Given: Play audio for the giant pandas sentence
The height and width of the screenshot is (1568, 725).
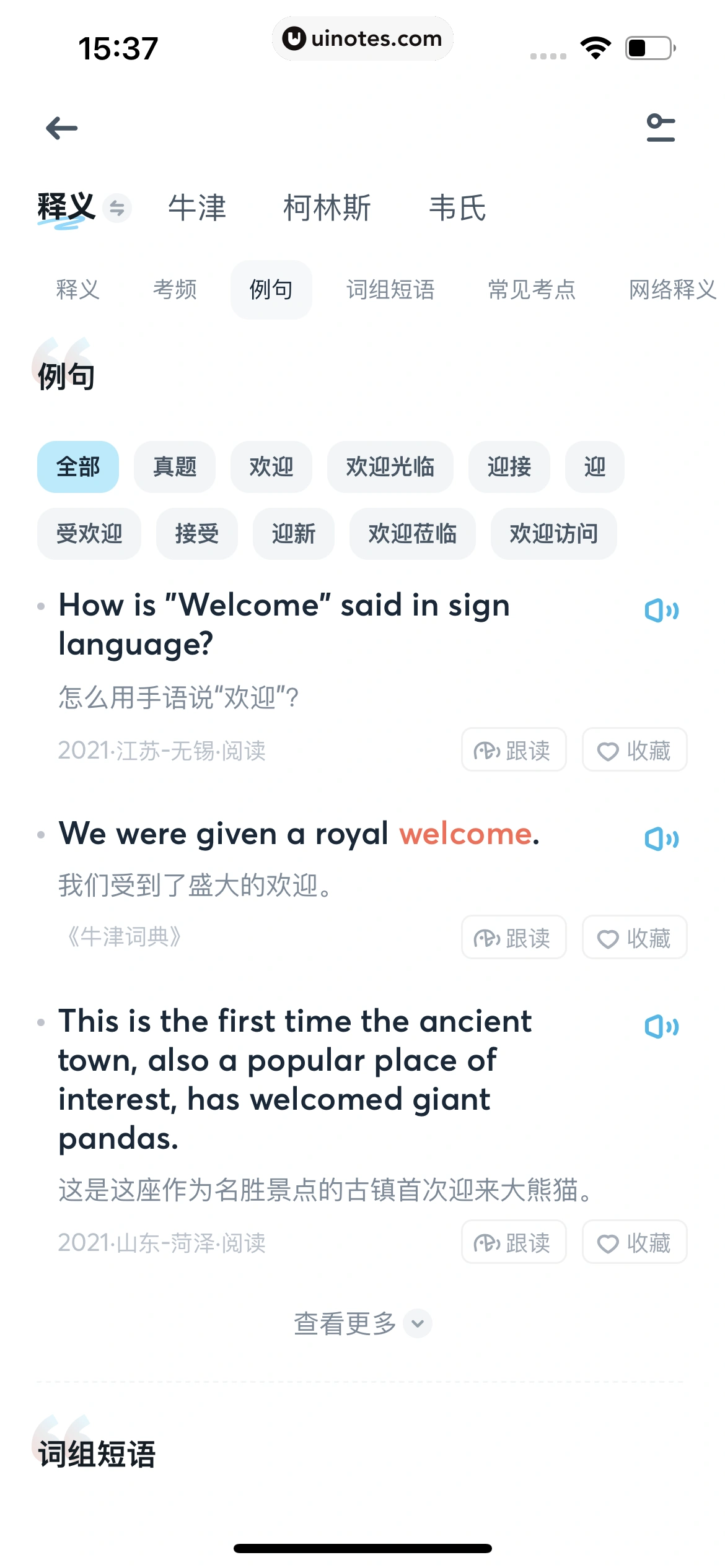Looking at the screenshot, I should tap(662, 1027).
